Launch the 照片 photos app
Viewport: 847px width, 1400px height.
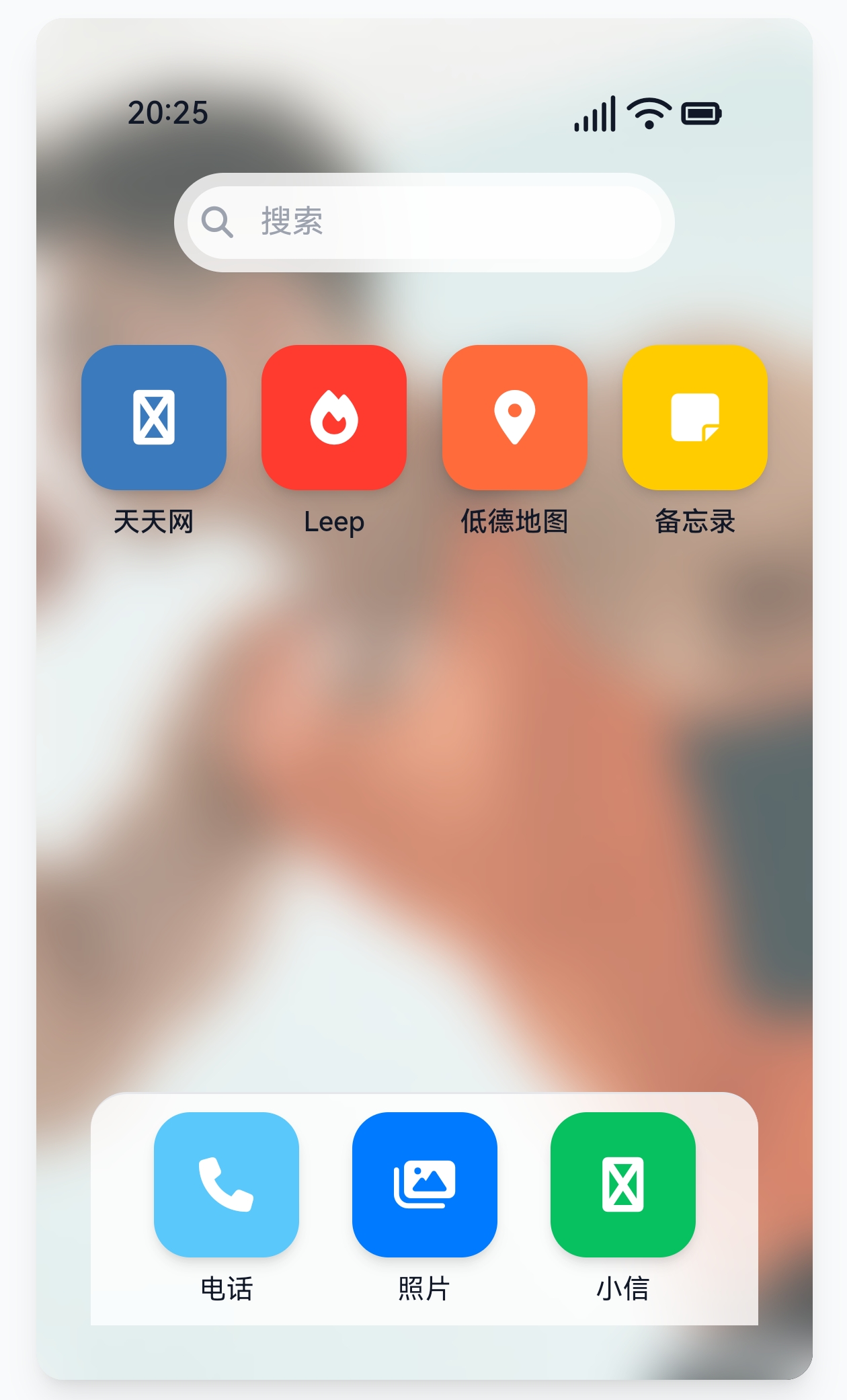(x=425, y=1184)
